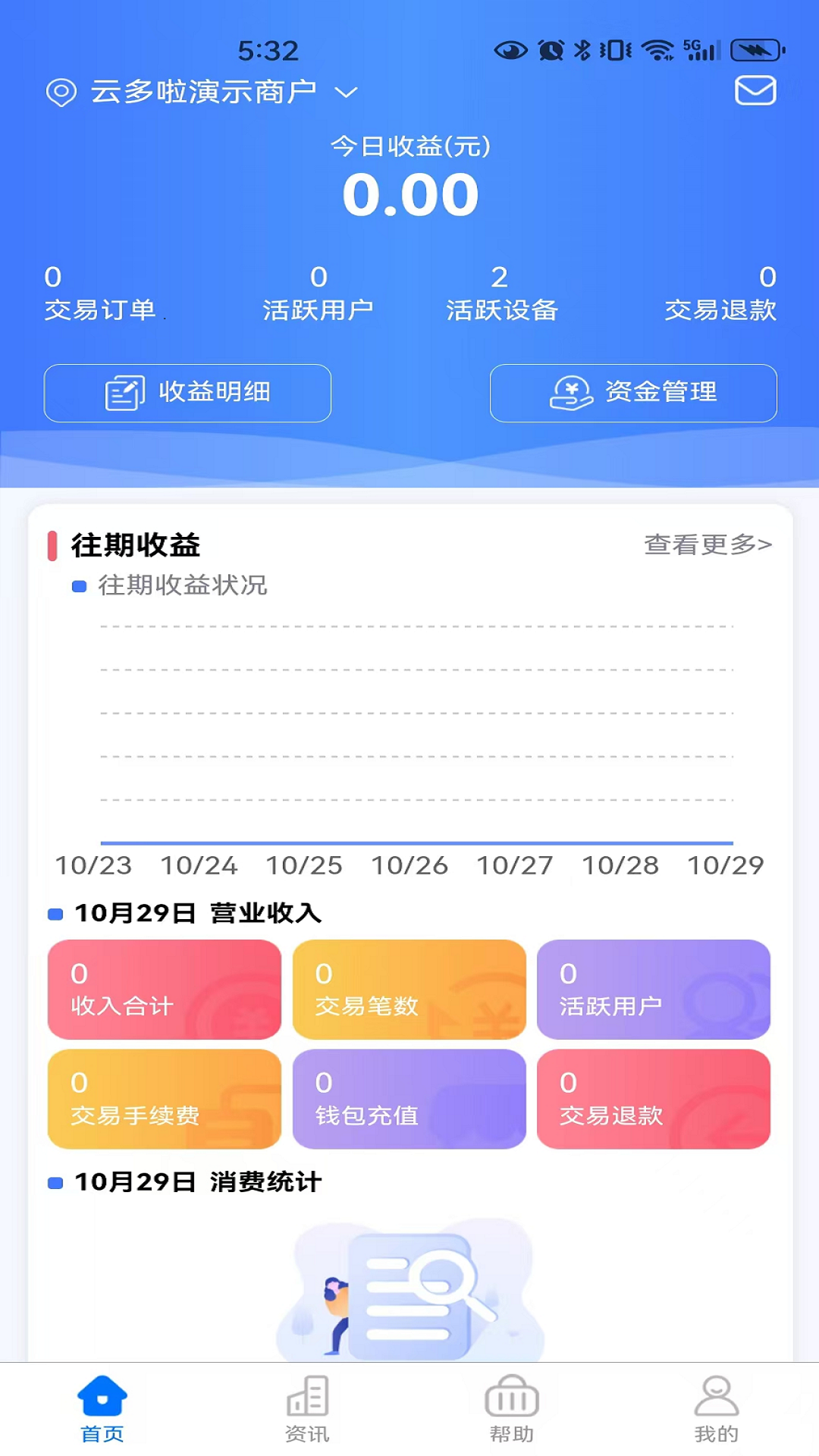Tap 10/26 on the chart axis
This screenshot has width=819, height=1456.
[x=410, y=865]
